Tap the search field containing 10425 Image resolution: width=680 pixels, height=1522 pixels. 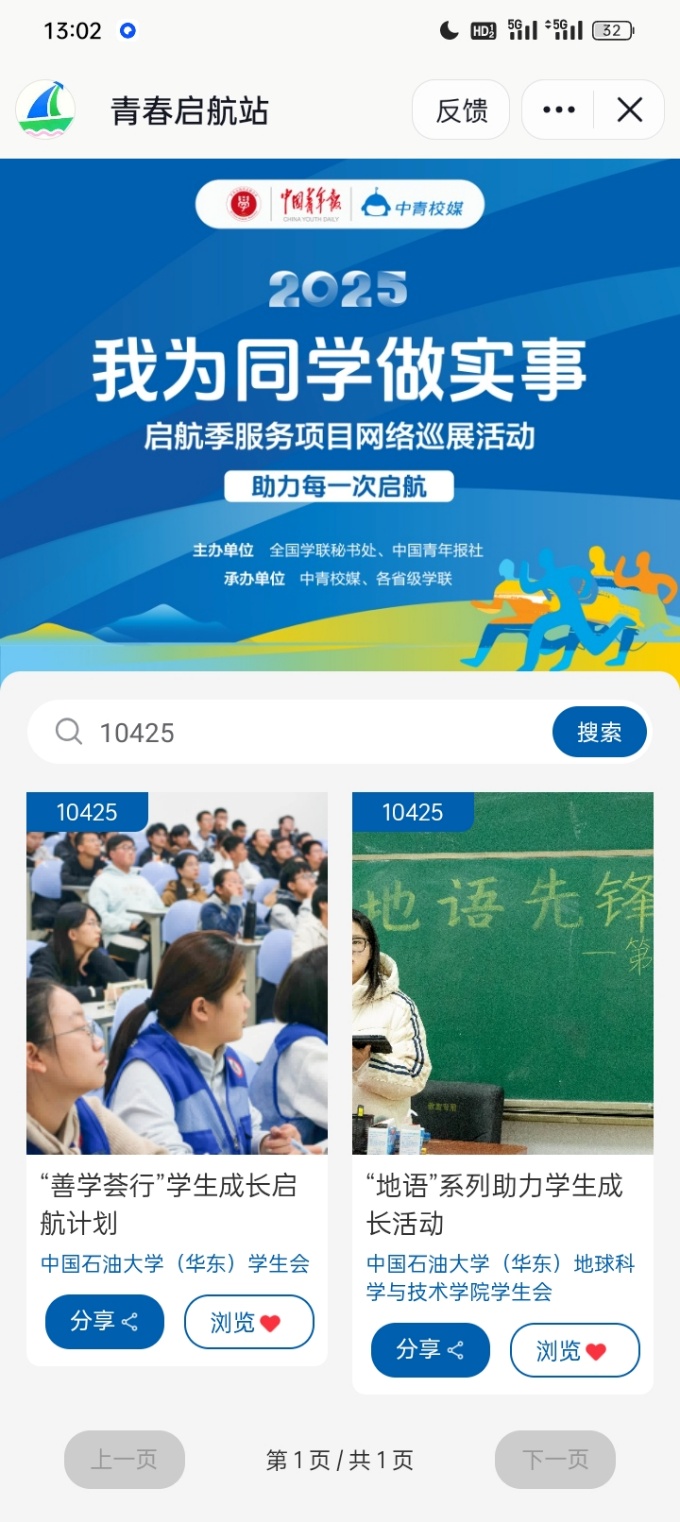coord(300,733)
